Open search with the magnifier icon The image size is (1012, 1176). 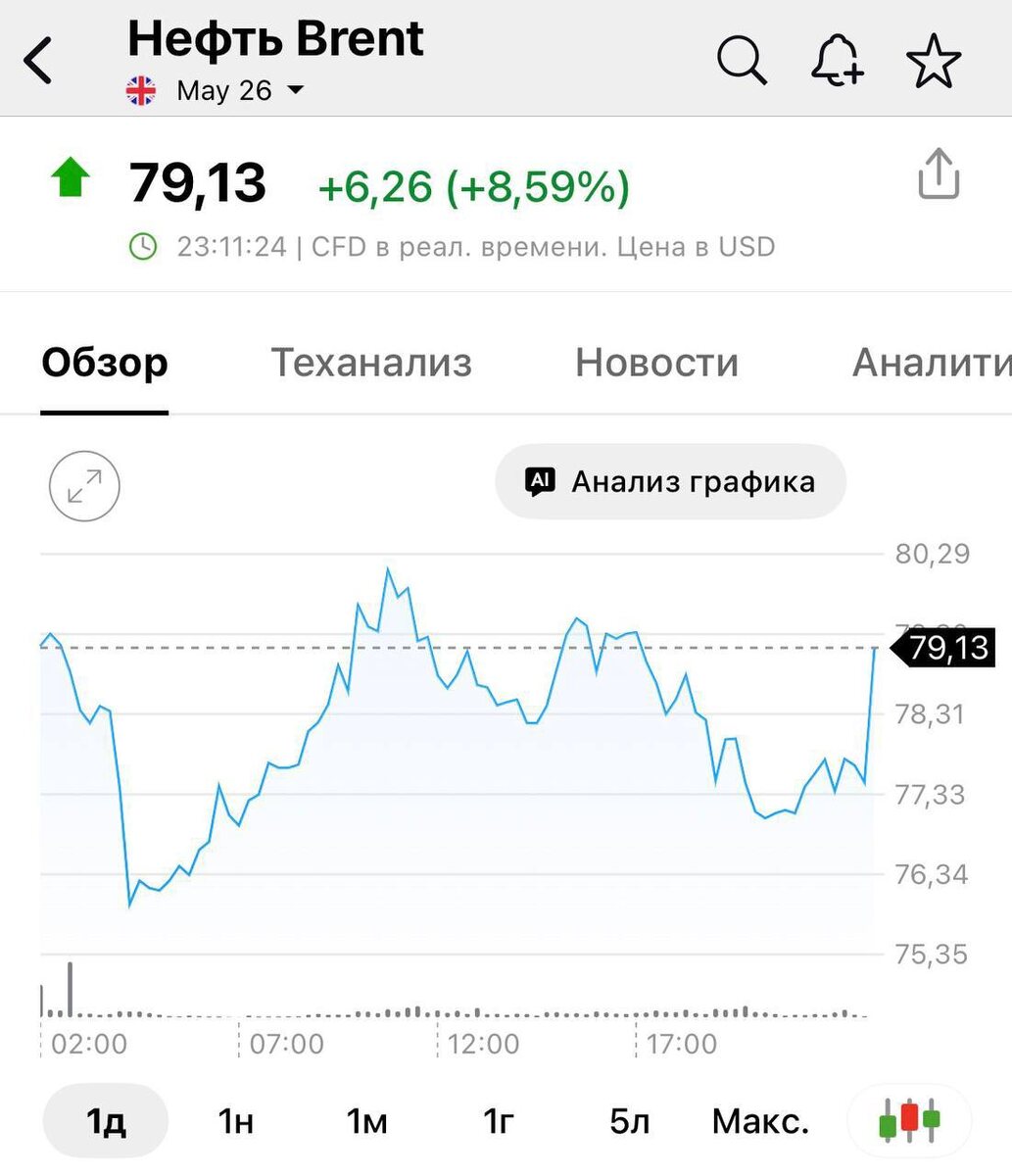(x=742, y=62)
